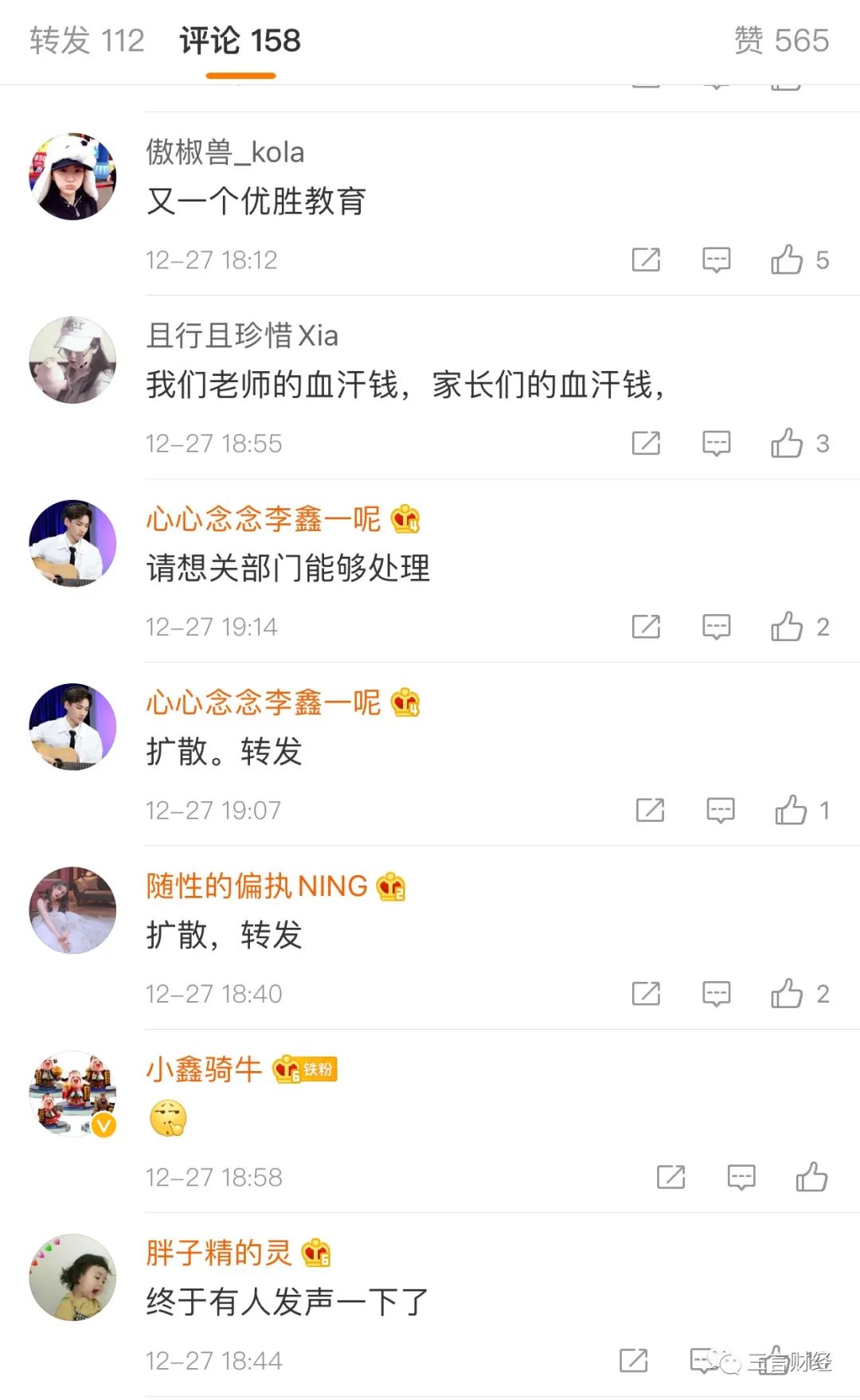The width and height of the screenshot is (860, 1400).
Task: Like the comment 又一个优胜教育
Action: [787, 260]
